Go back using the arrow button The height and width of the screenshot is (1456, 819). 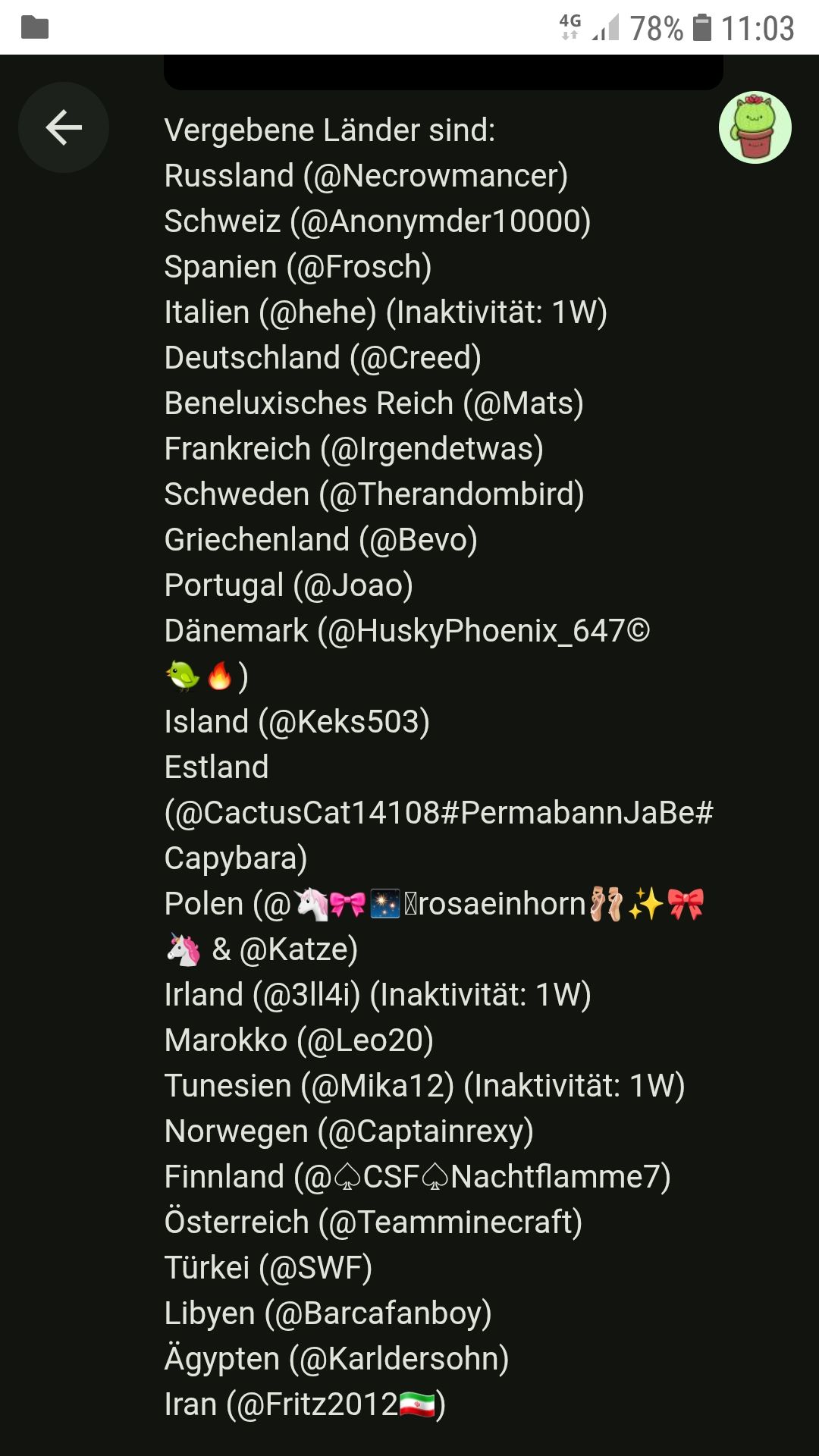[64, 127]
